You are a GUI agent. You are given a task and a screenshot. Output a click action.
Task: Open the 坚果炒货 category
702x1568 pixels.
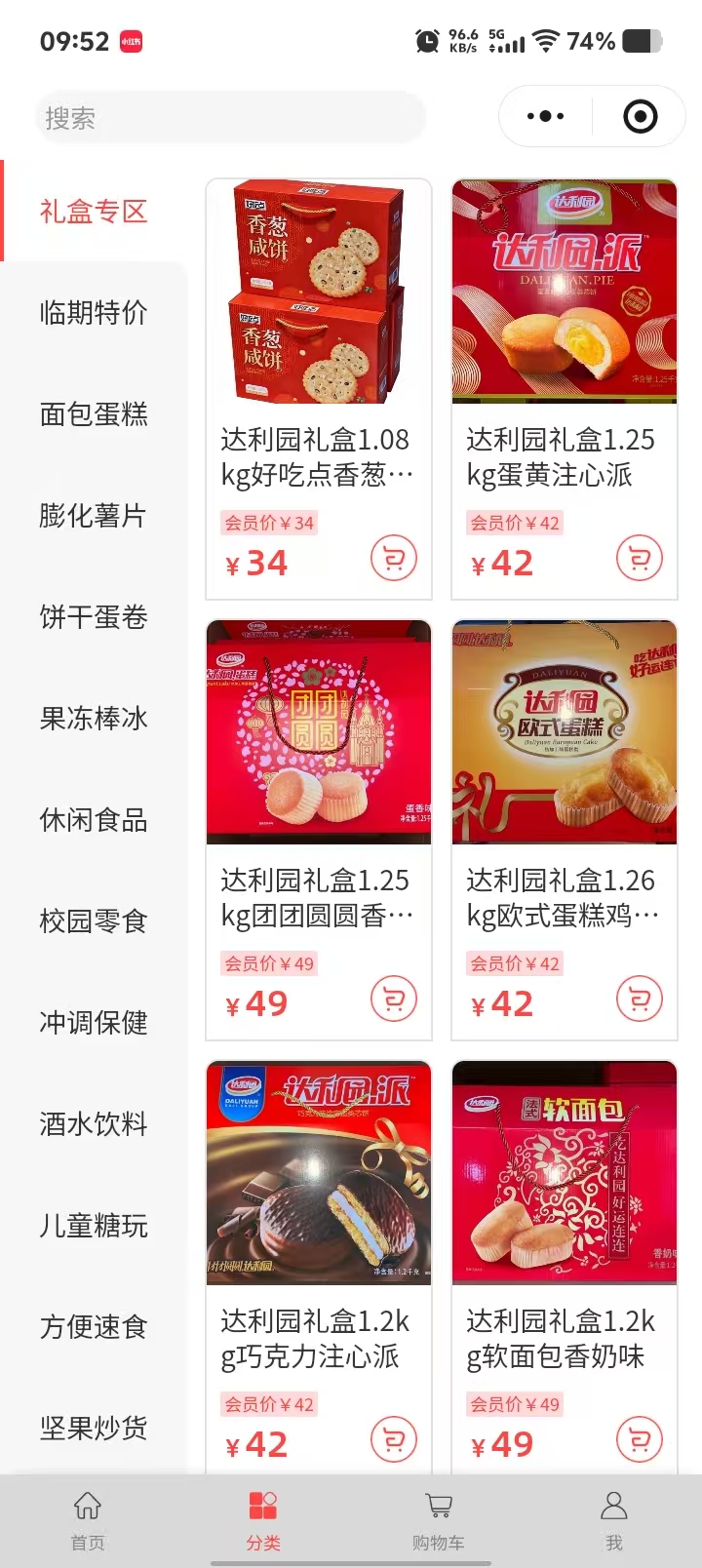click(x=94, y=1429)
